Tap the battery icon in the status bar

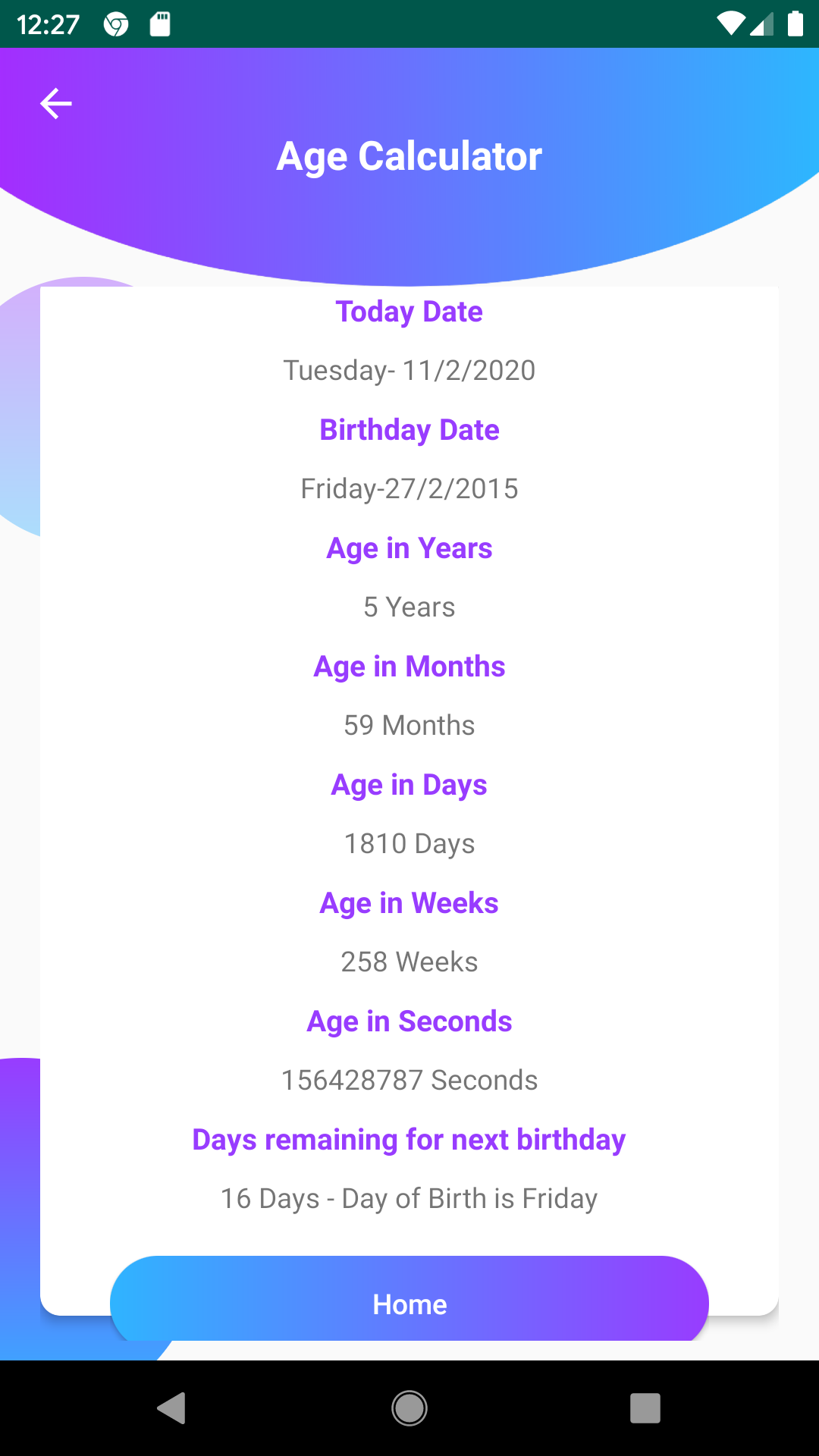[793, 24]
